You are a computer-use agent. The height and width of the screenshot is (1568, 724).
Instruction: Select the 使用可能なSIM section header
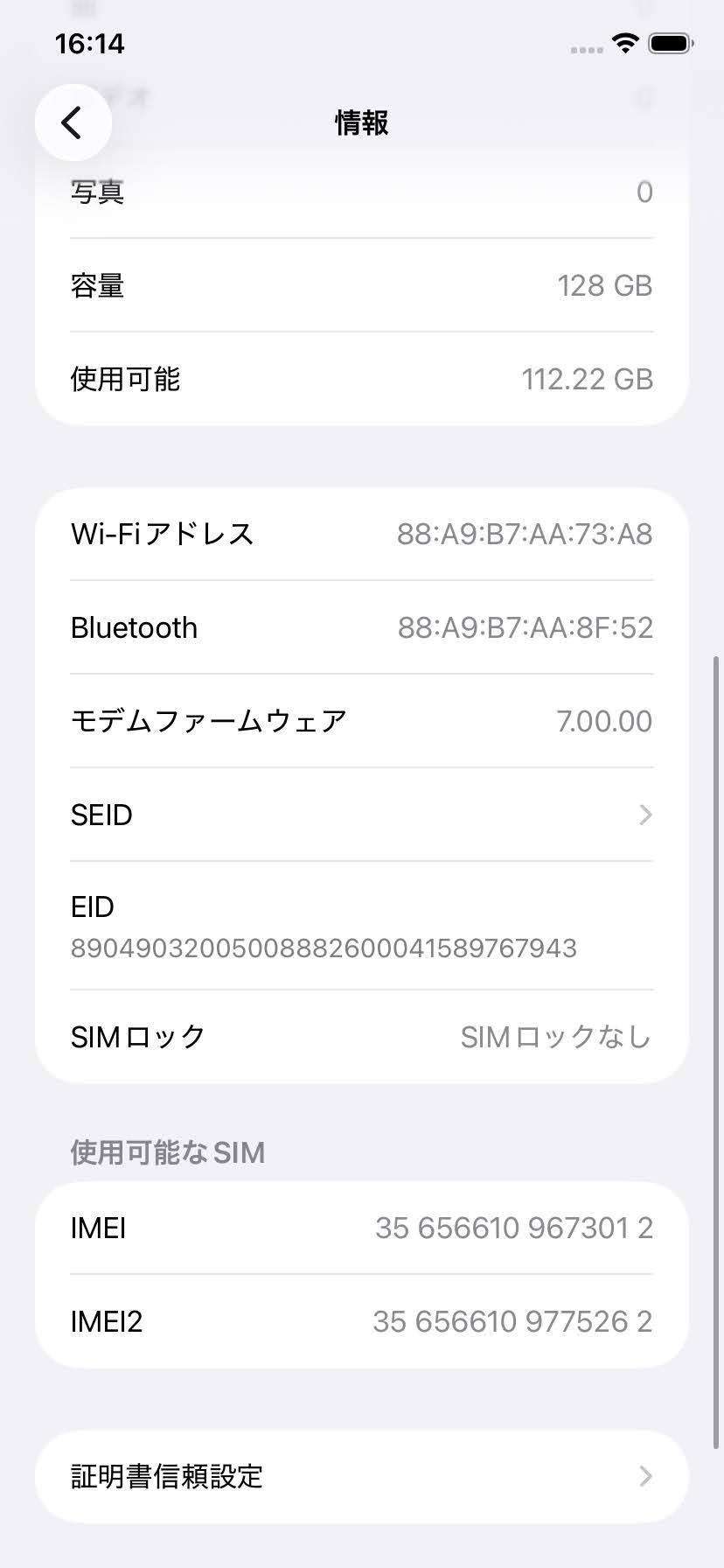click(166, 1151)
